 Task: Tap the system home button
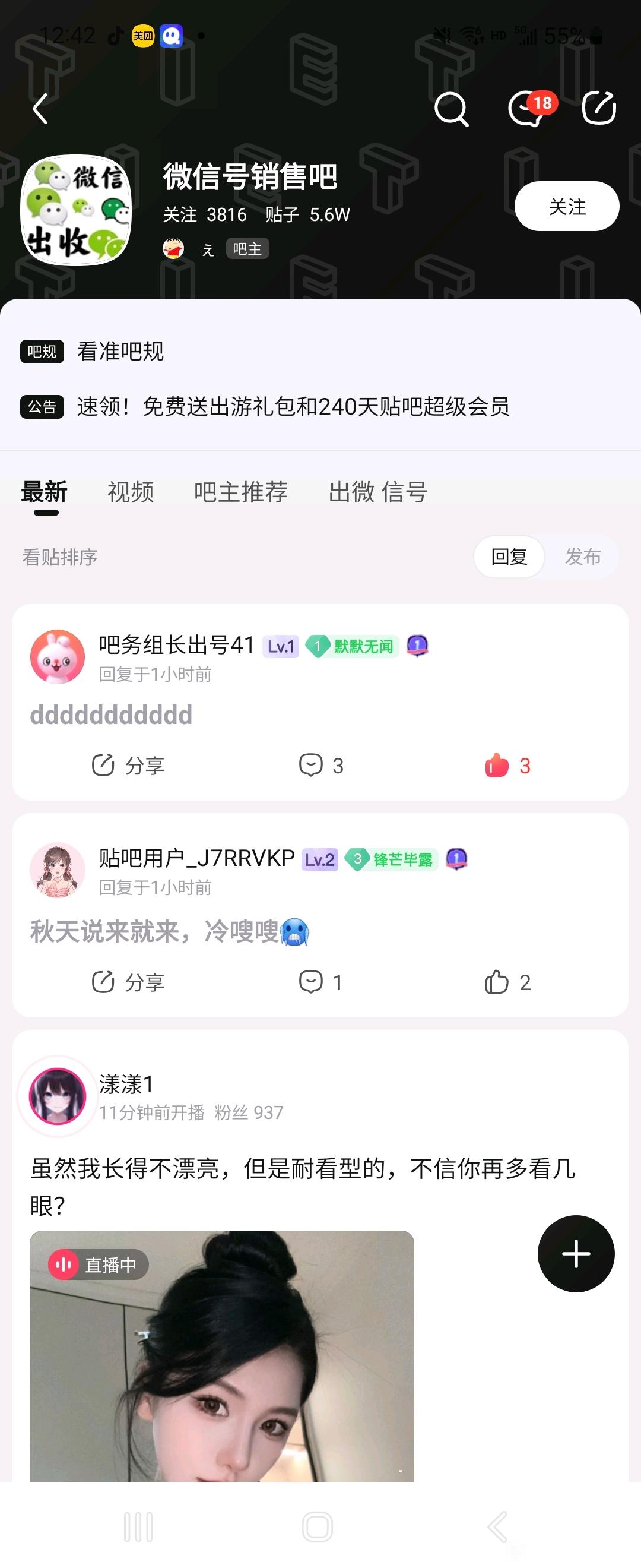pos(317,1526)
